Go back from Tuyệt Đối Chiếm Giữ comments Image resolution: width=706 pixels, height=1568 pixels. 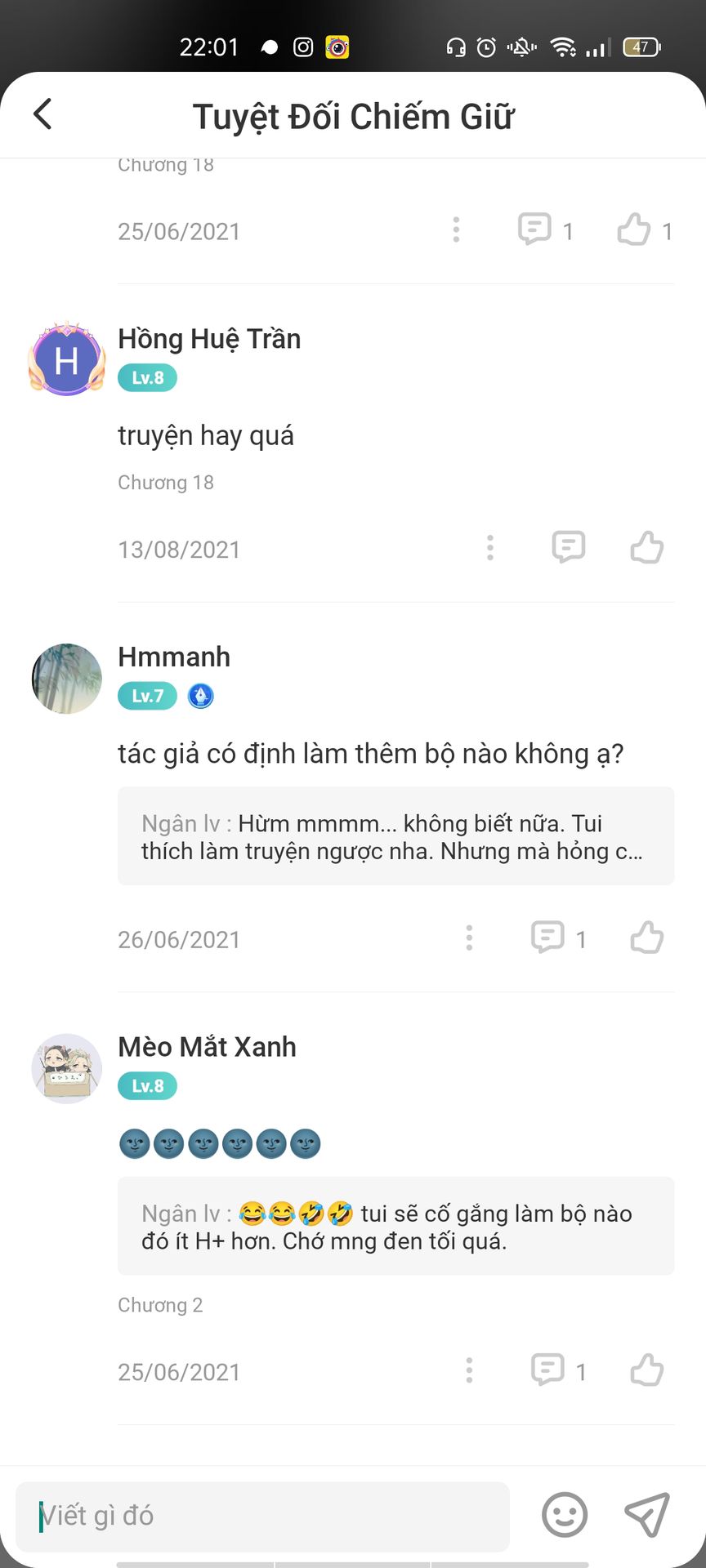[43, 114]
